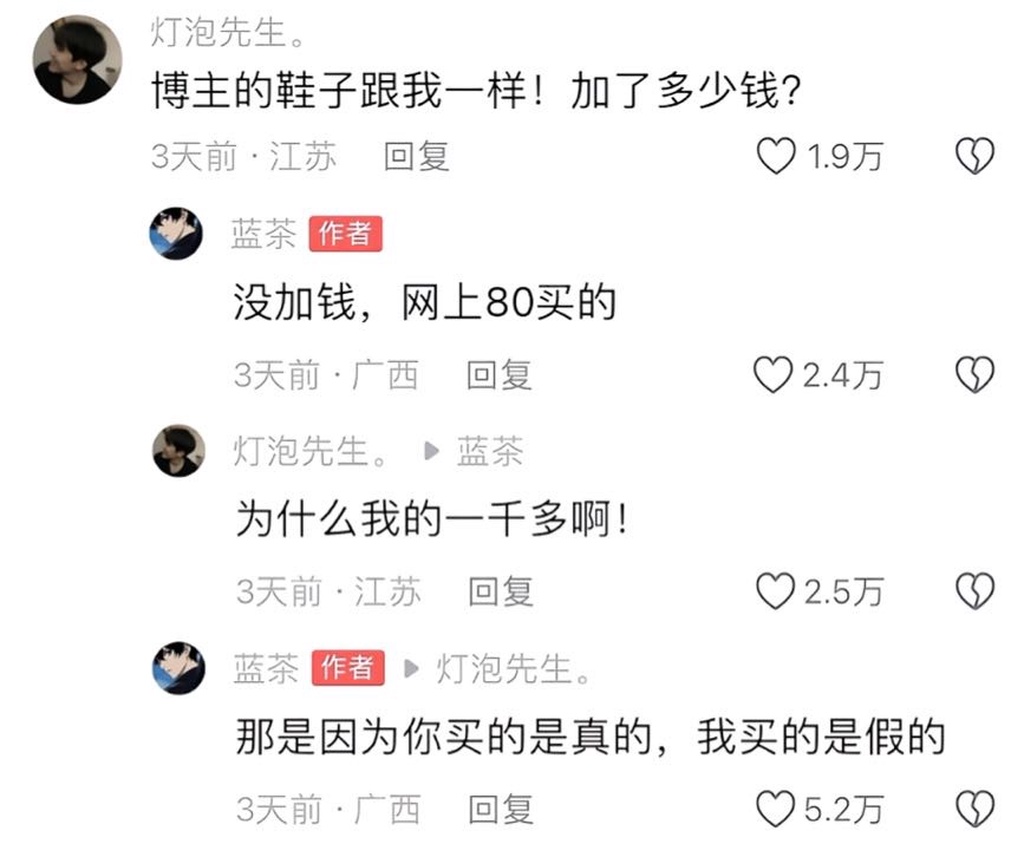Like the reply 为什么我的一千多啊
Viewport: 1024px width, 844px height.
click(774, 592)
